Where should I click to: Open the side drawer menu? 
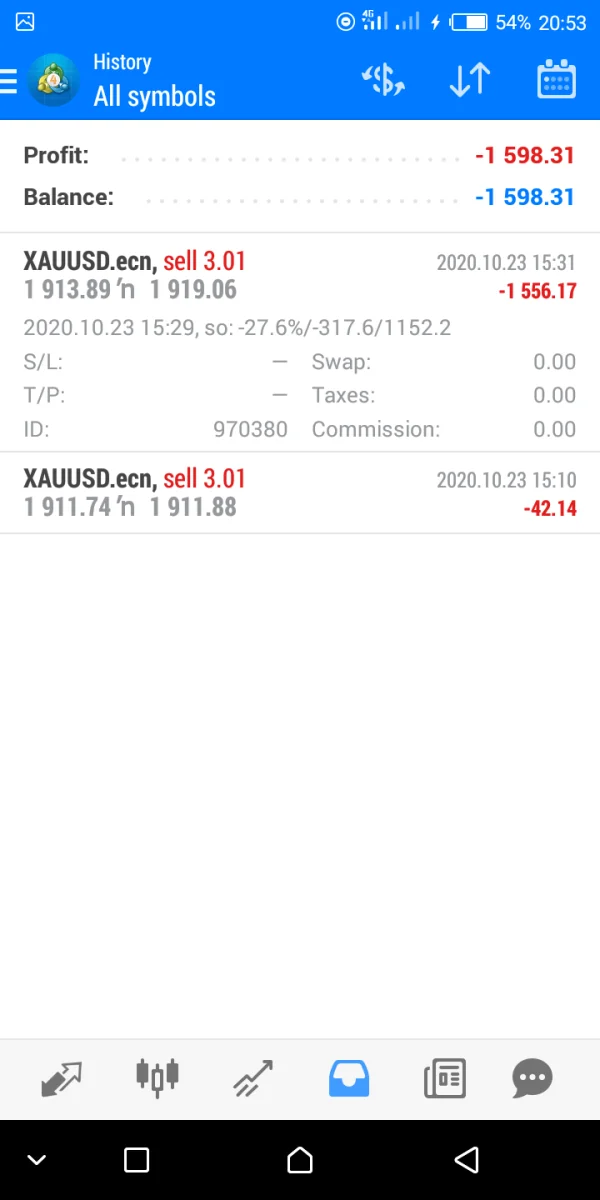click(x=9, y=81)
